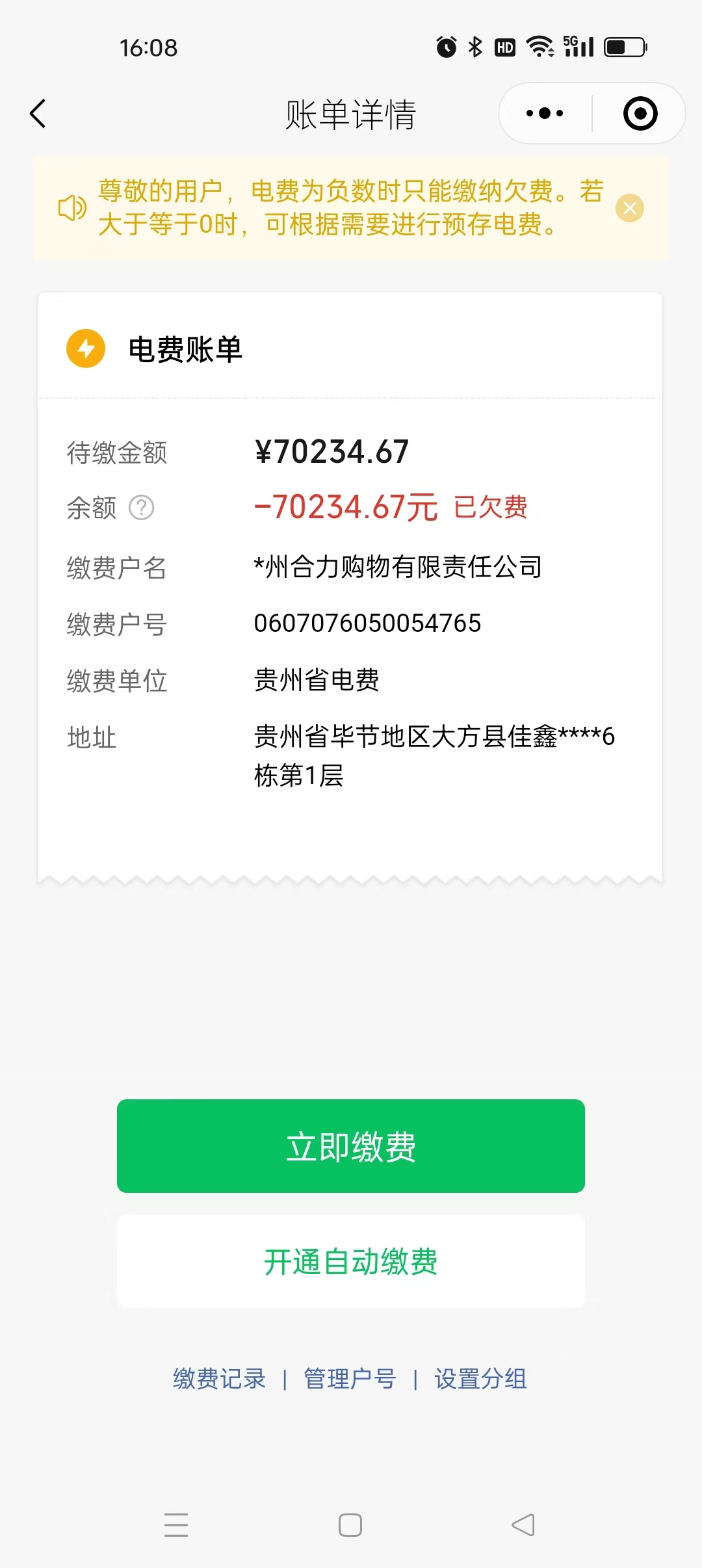Viewport: 702px width, 1568px height.
Task: Open the system recent apps menu
Action: (x=176, y=1525)
